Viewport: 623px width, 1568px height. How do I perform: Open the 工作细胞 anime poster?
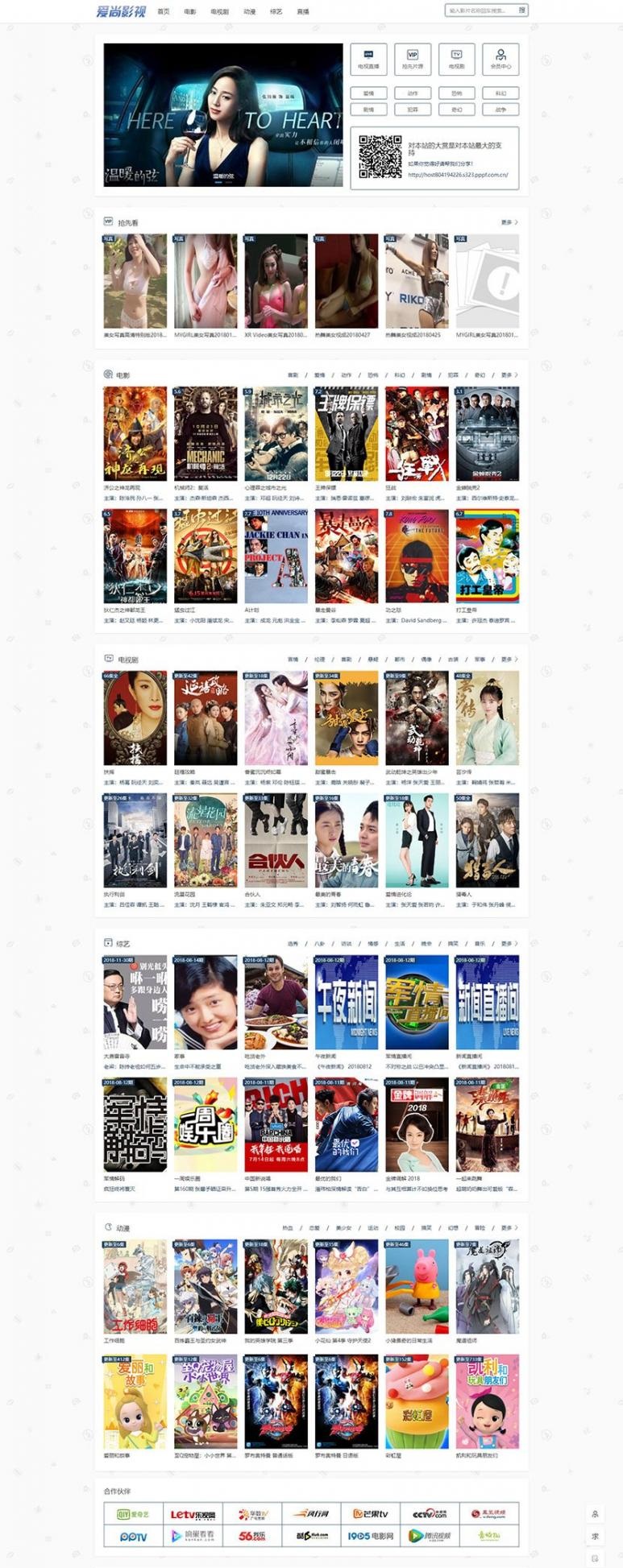pos(135,1286)
